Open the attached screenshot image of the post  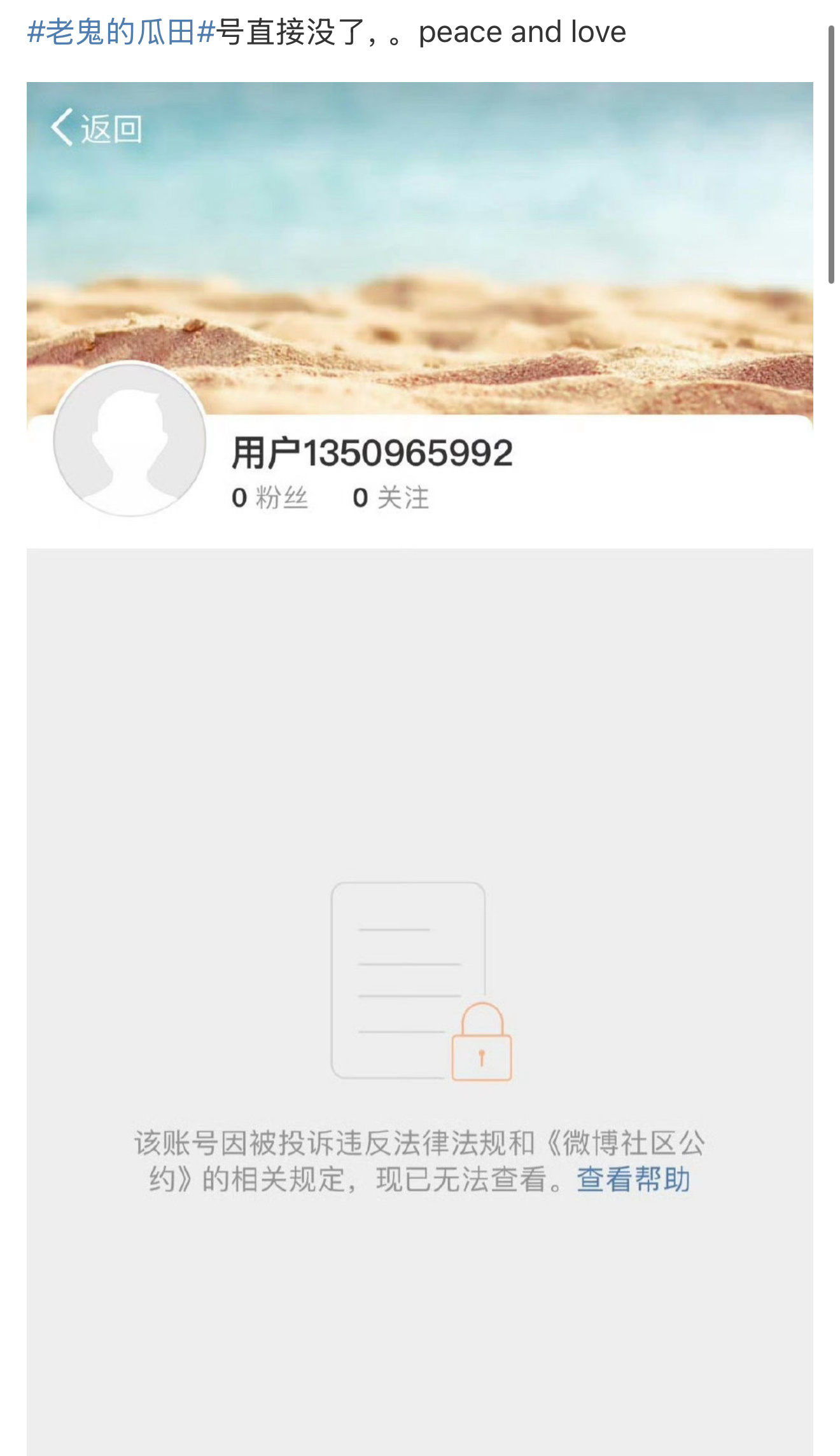coord(420,768)
